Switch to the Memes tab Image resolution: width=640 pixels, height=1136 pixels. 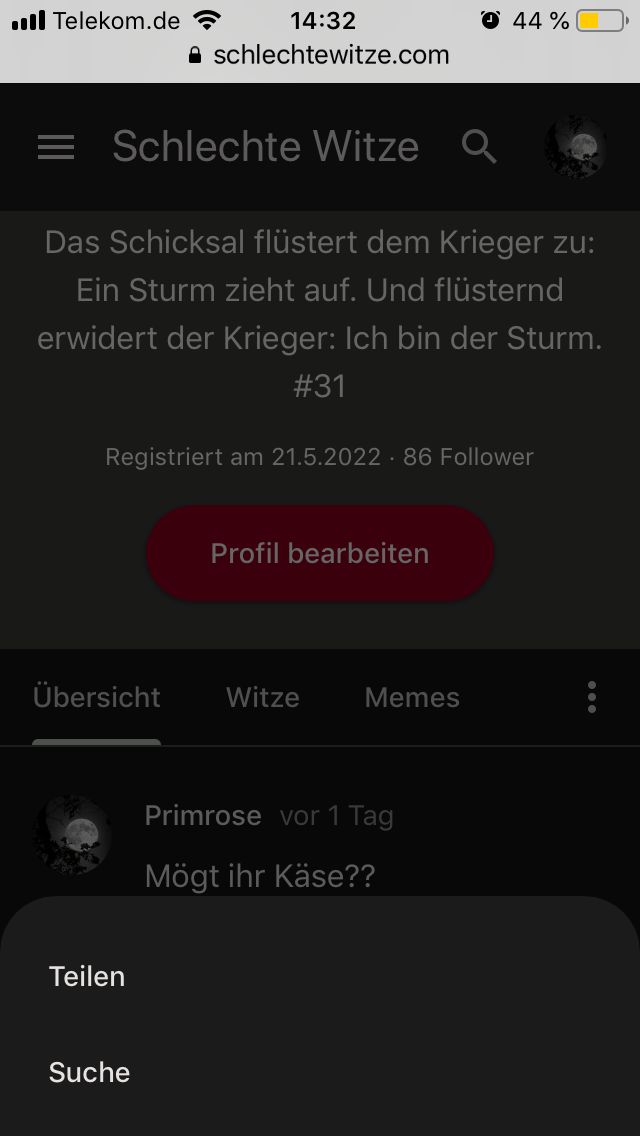pyautogui.click(x=412, y=697)
